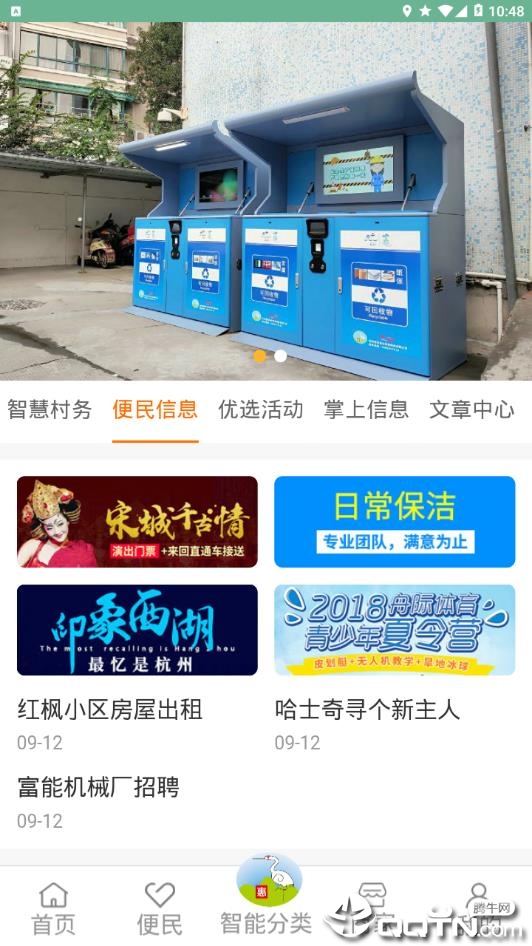Open the 日常保洁 cleaning service card

(x=394, y=522)
